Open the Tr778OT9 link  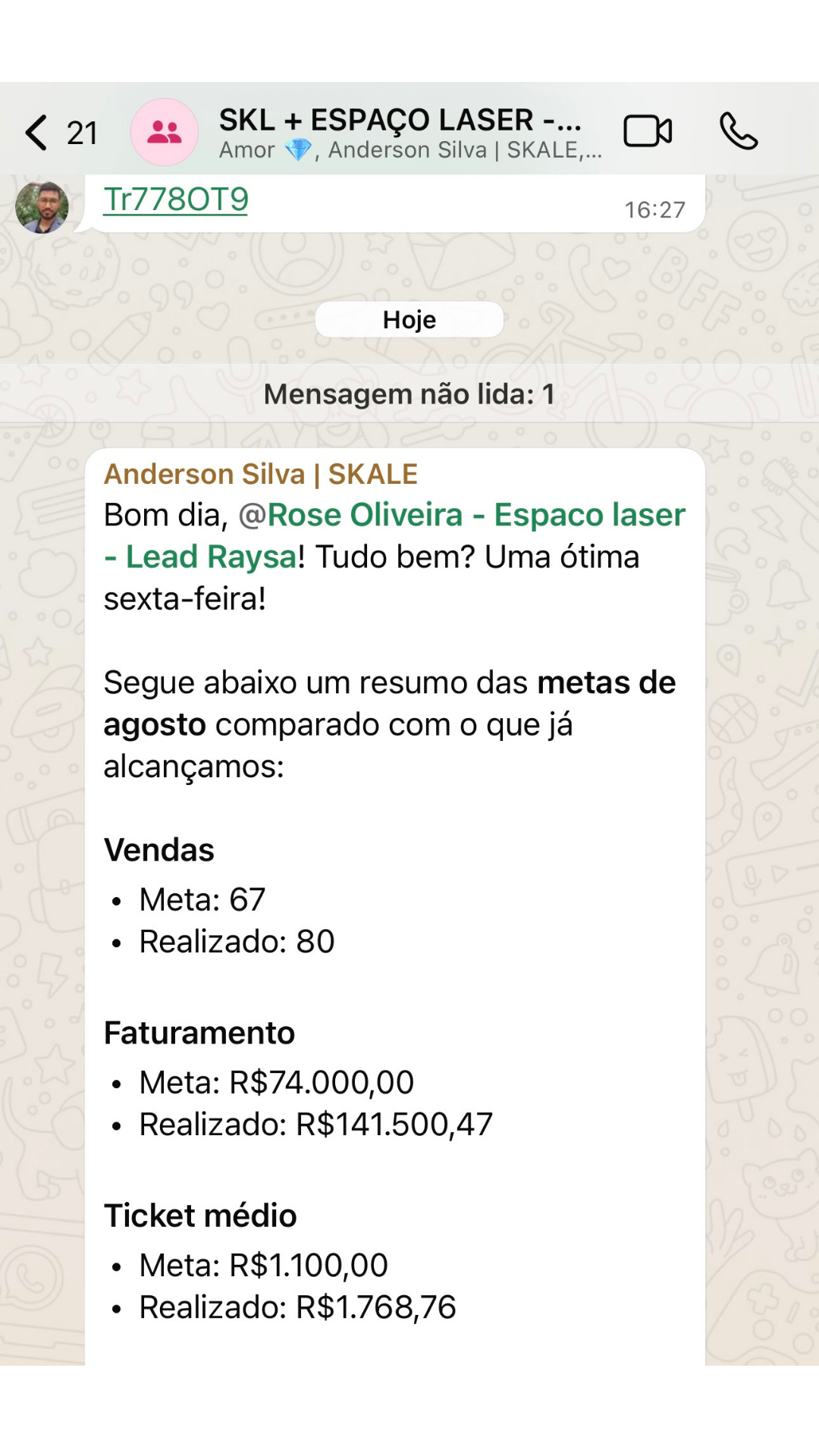[x=176, y=199]
